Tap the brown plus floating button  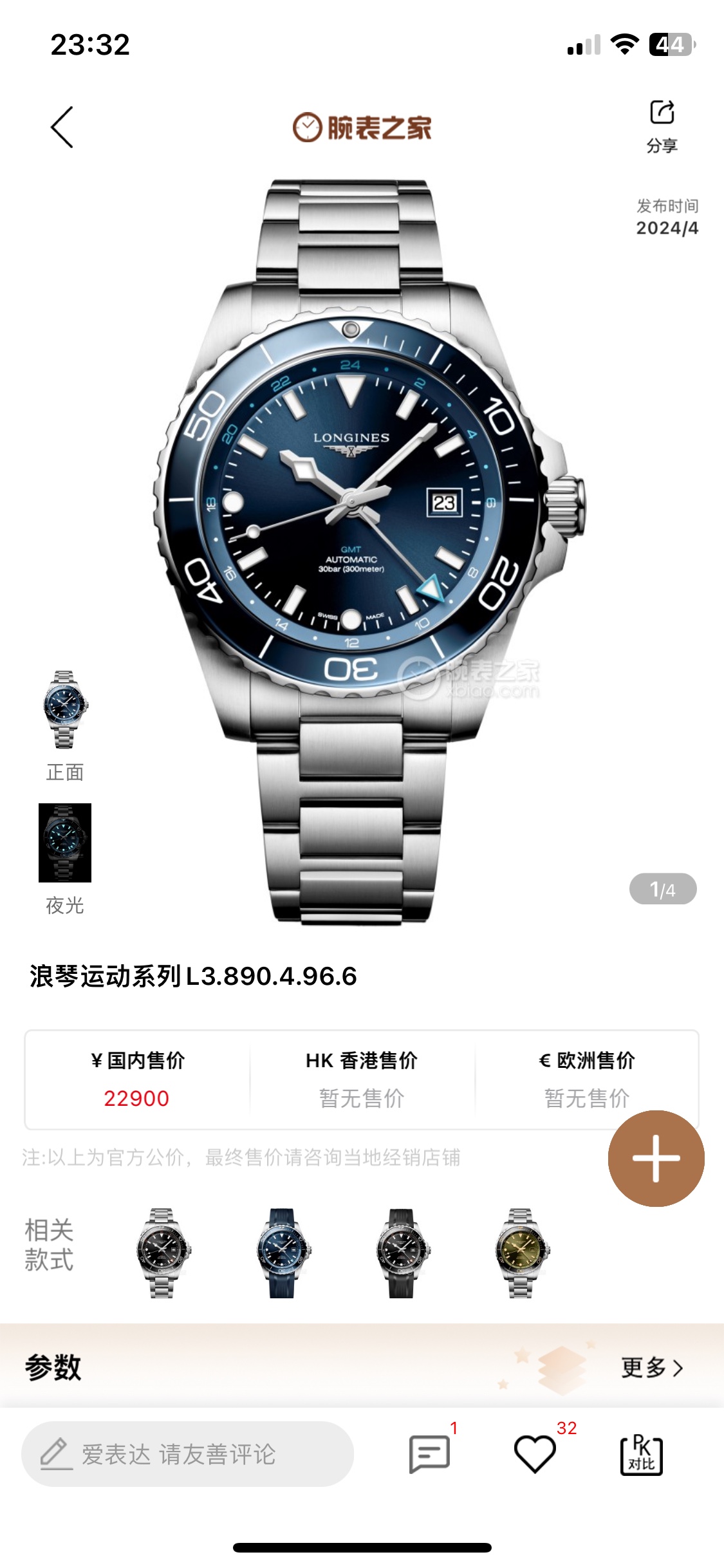[656, 1159]
